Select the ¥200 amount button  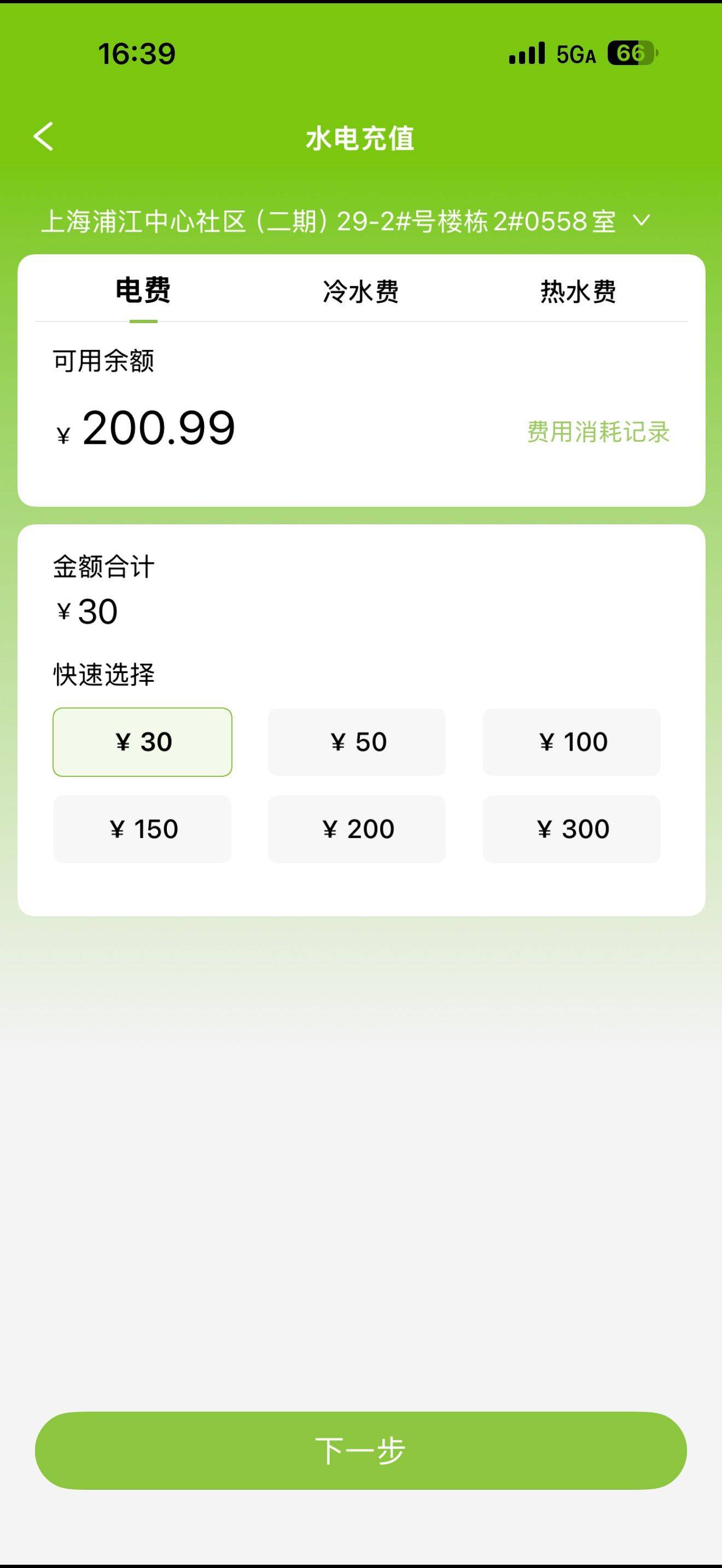coord(357,829)
